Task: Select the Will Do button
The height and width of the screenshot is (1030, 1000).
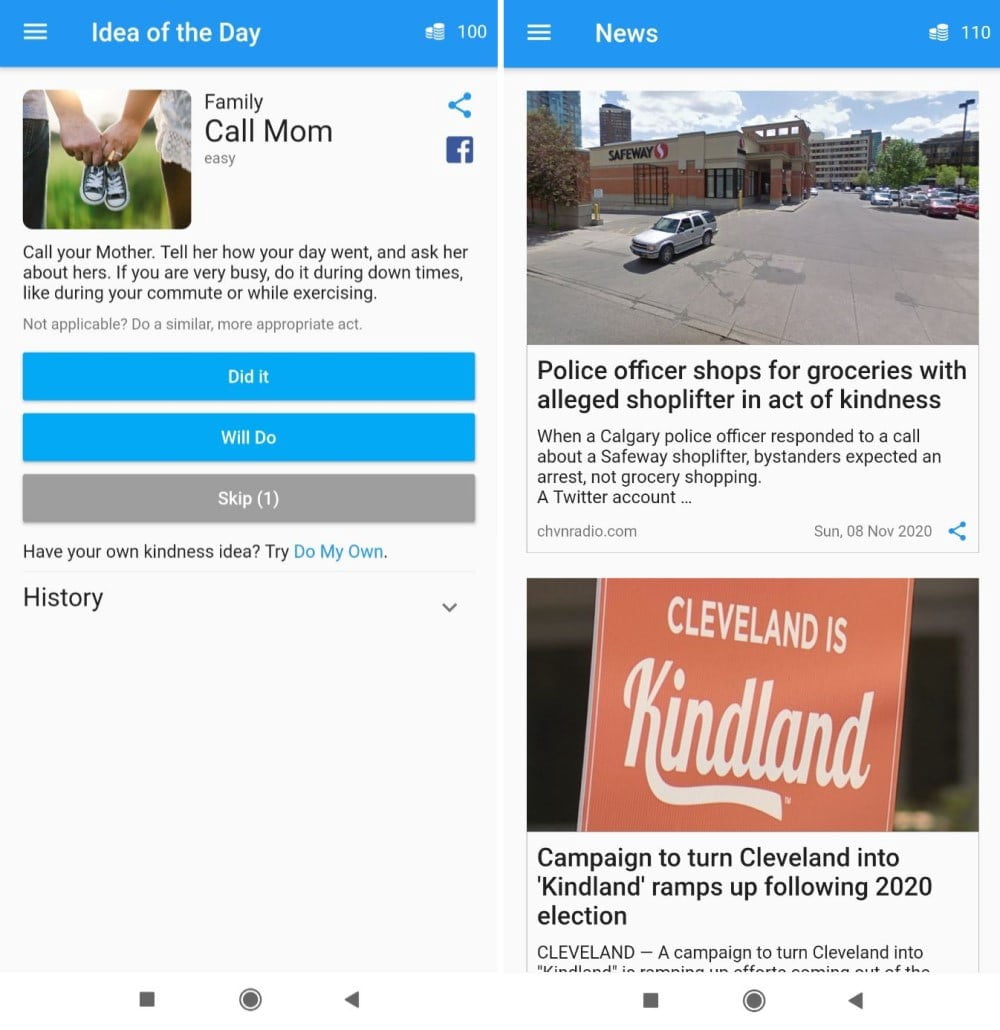Action: (x=248, y=438)
